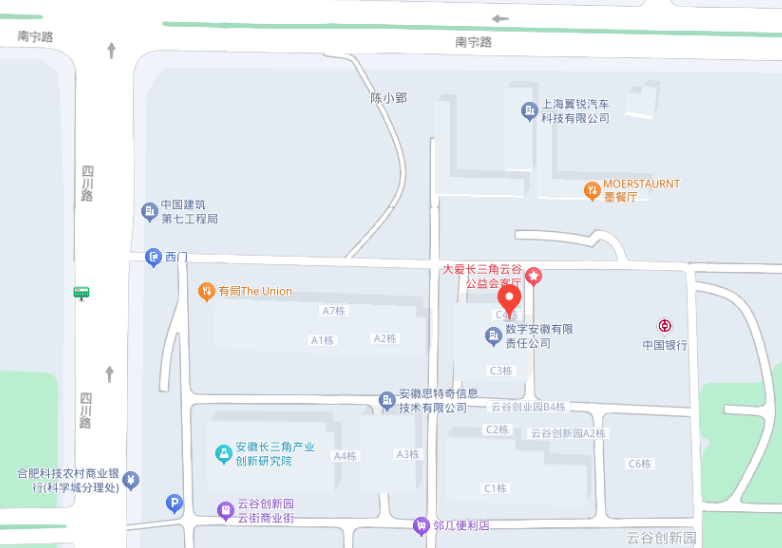Tap the 大爱长三角云谷公益会客厅 star marker
This screenshot has width=782, height=548.
point(534,275)
